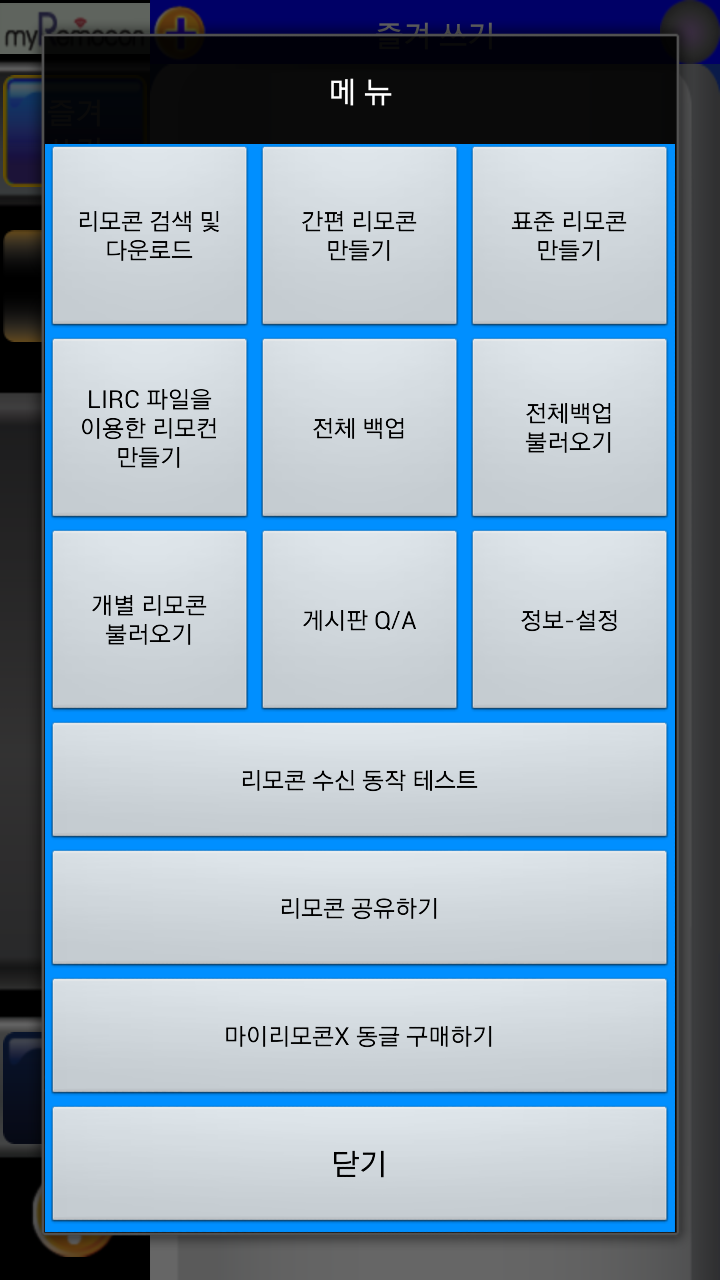Select 간편 리모콘 만들기

coord(359,235)
